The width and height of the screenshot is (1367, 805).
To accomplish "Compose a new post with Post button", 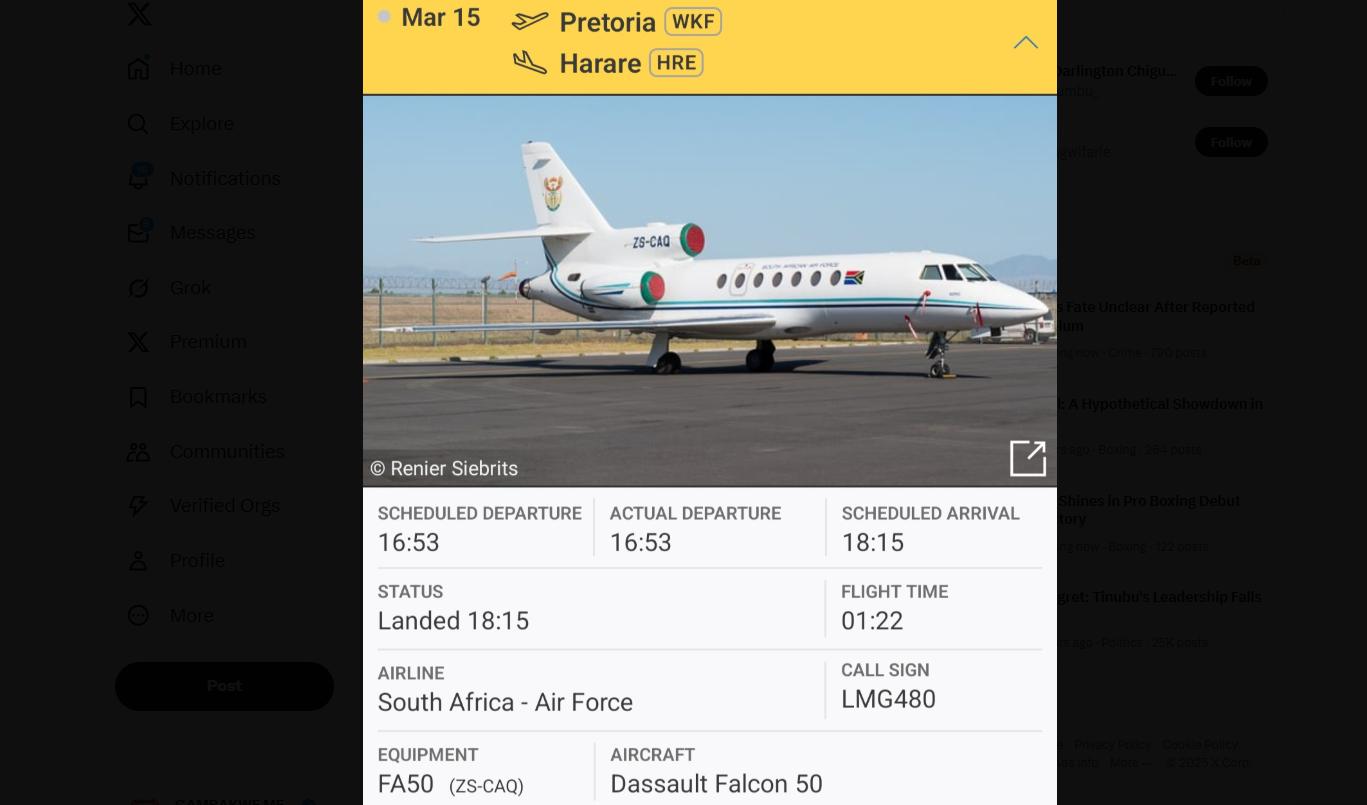I will pos(224,686).
